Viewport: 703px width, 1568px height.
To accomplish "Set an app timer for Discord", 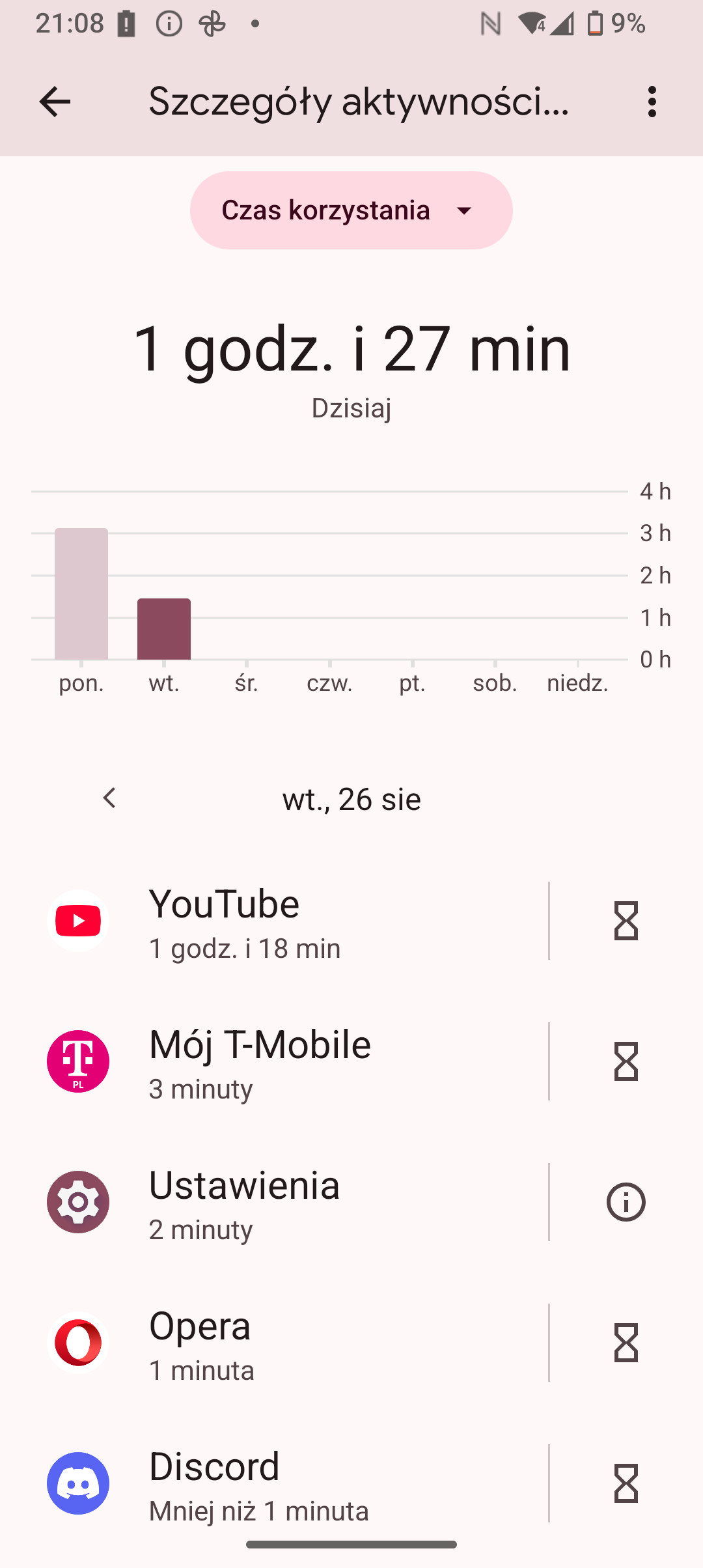I will [626, 1483].
